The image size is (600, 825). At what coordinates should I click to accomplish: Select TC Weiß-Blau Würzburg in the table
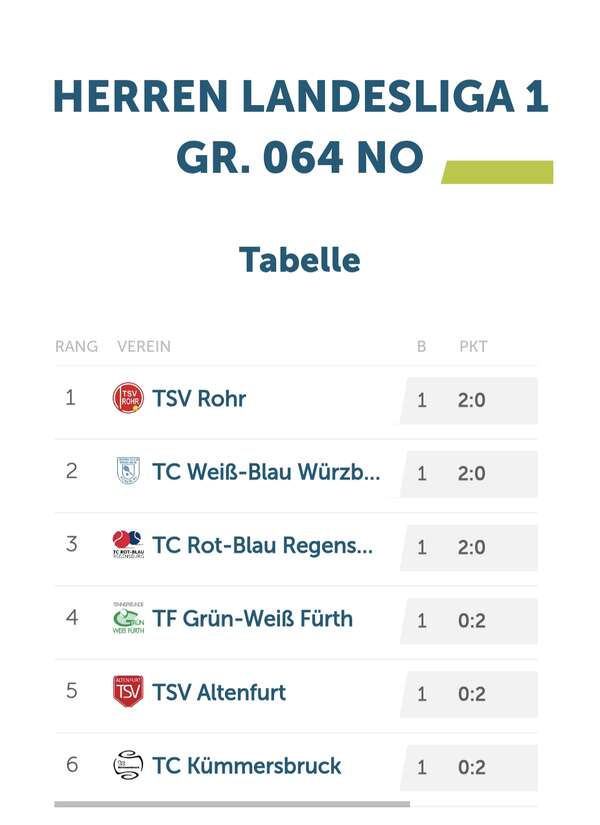tap(266, 472)
